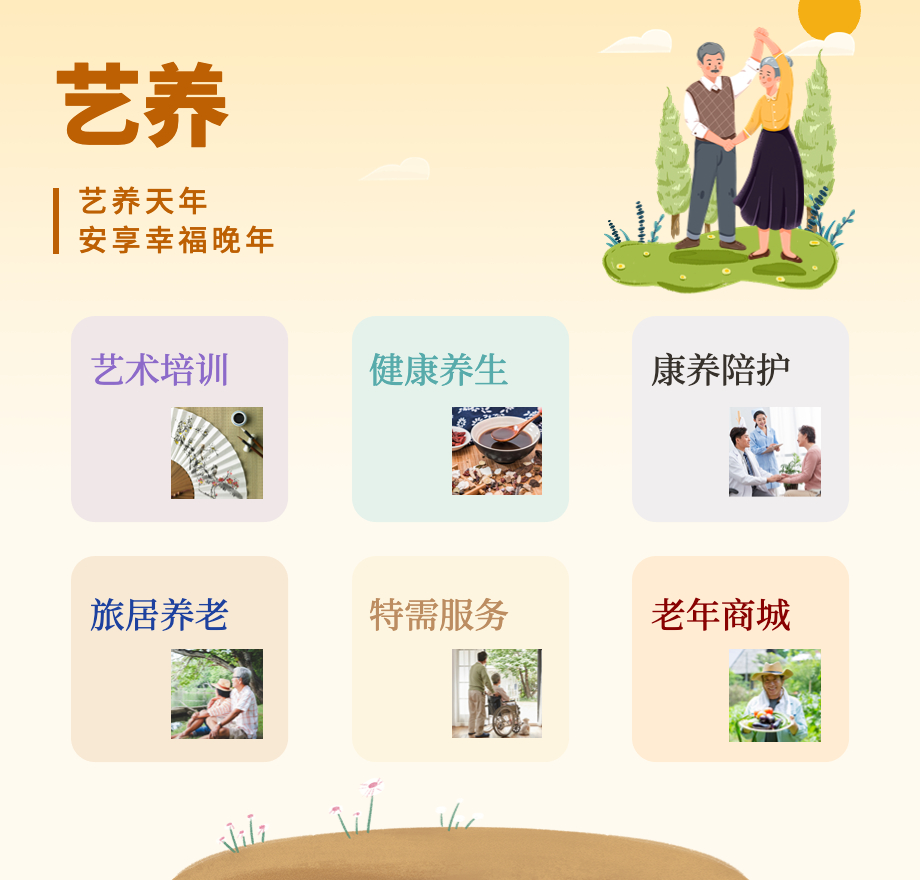
Task: Open the 老年商城 card
Action: (740, 659)
